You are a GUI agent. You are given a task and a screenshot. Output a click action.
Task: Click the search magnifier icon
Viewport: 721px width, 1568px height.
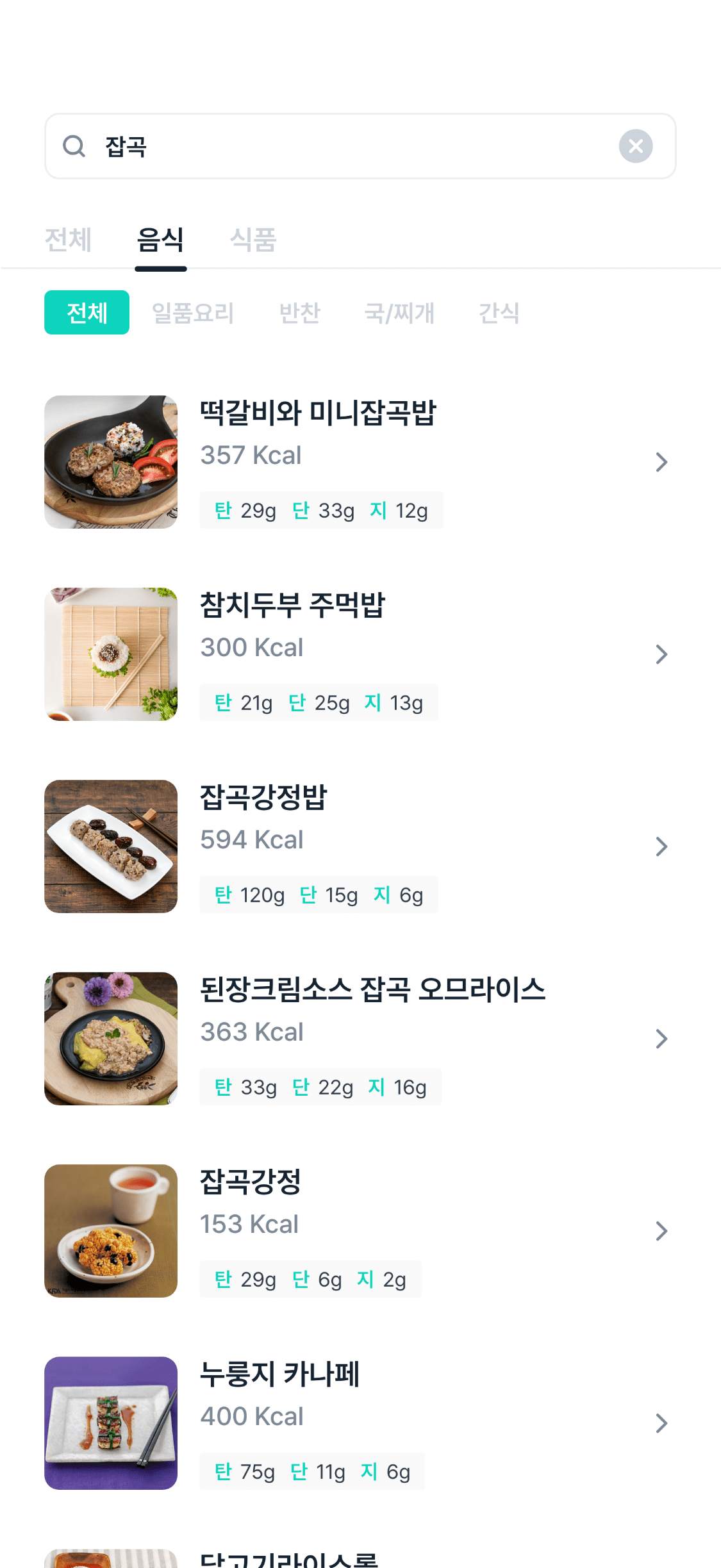(74, 146)
